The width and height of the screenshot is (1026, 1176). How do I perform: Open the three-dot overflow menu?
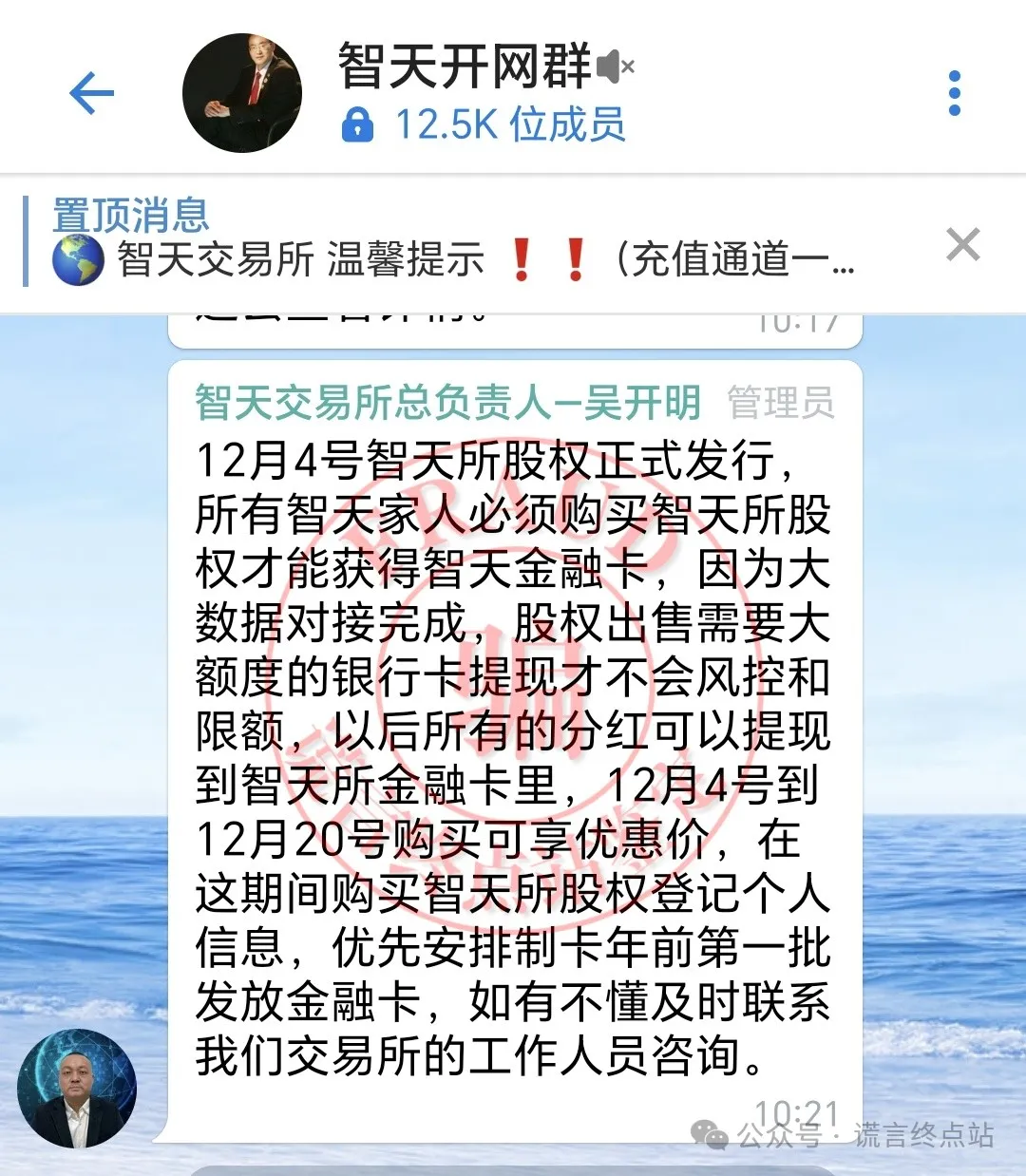point(955,93)
